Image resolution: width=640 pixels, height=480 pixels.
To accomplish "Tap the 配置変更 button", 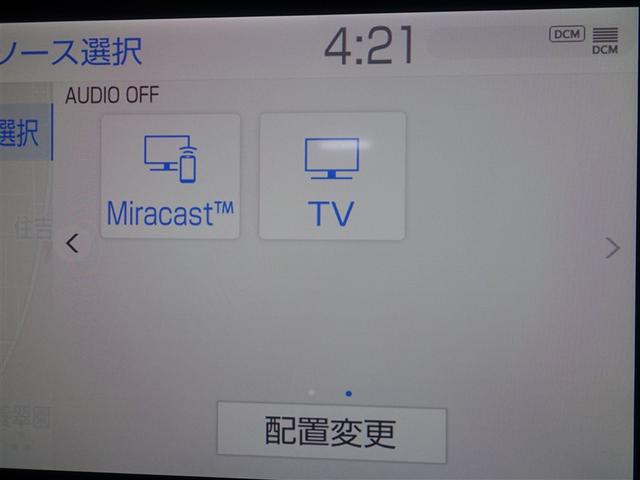I will coord(331,433).
